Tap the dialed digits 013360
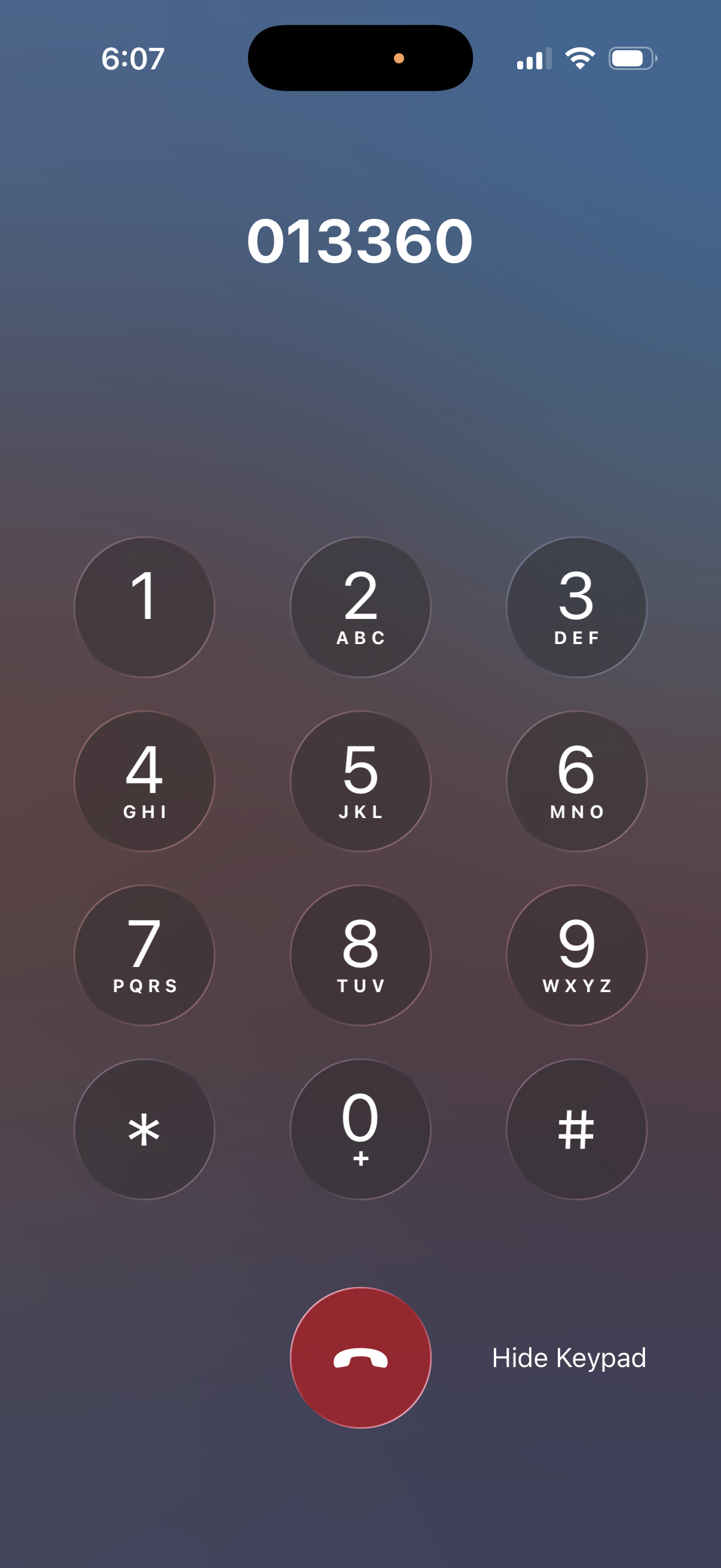The image size is (721, 1568). tap(360, 240)
